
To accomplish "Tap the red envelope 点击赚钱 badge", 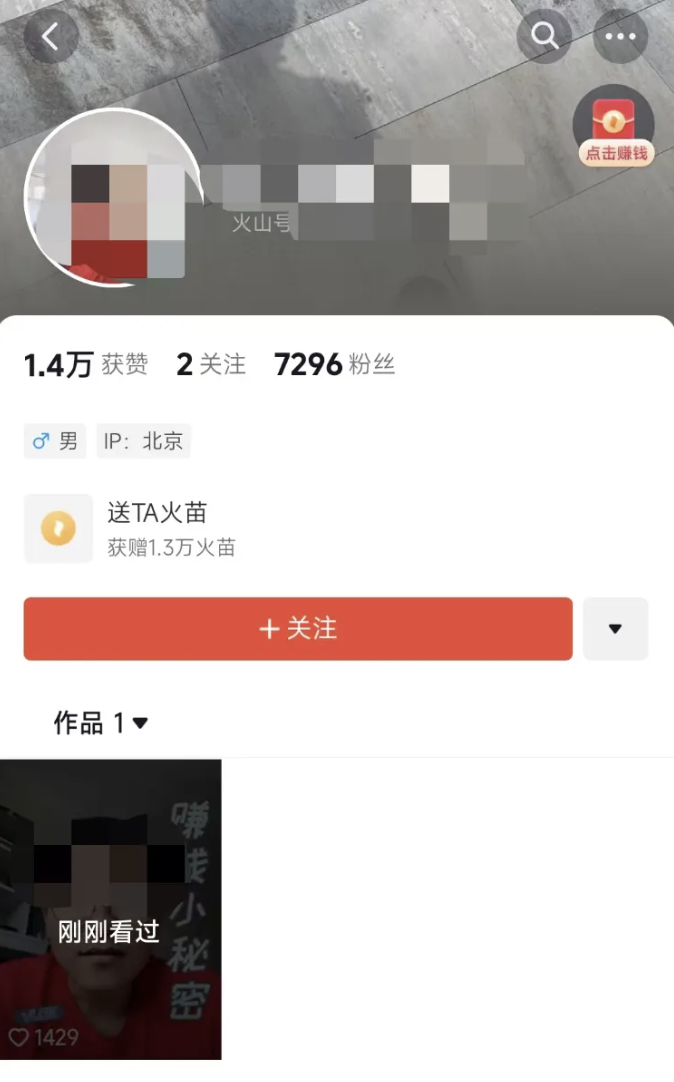I will pyautogui.click(x=614, y=128).
